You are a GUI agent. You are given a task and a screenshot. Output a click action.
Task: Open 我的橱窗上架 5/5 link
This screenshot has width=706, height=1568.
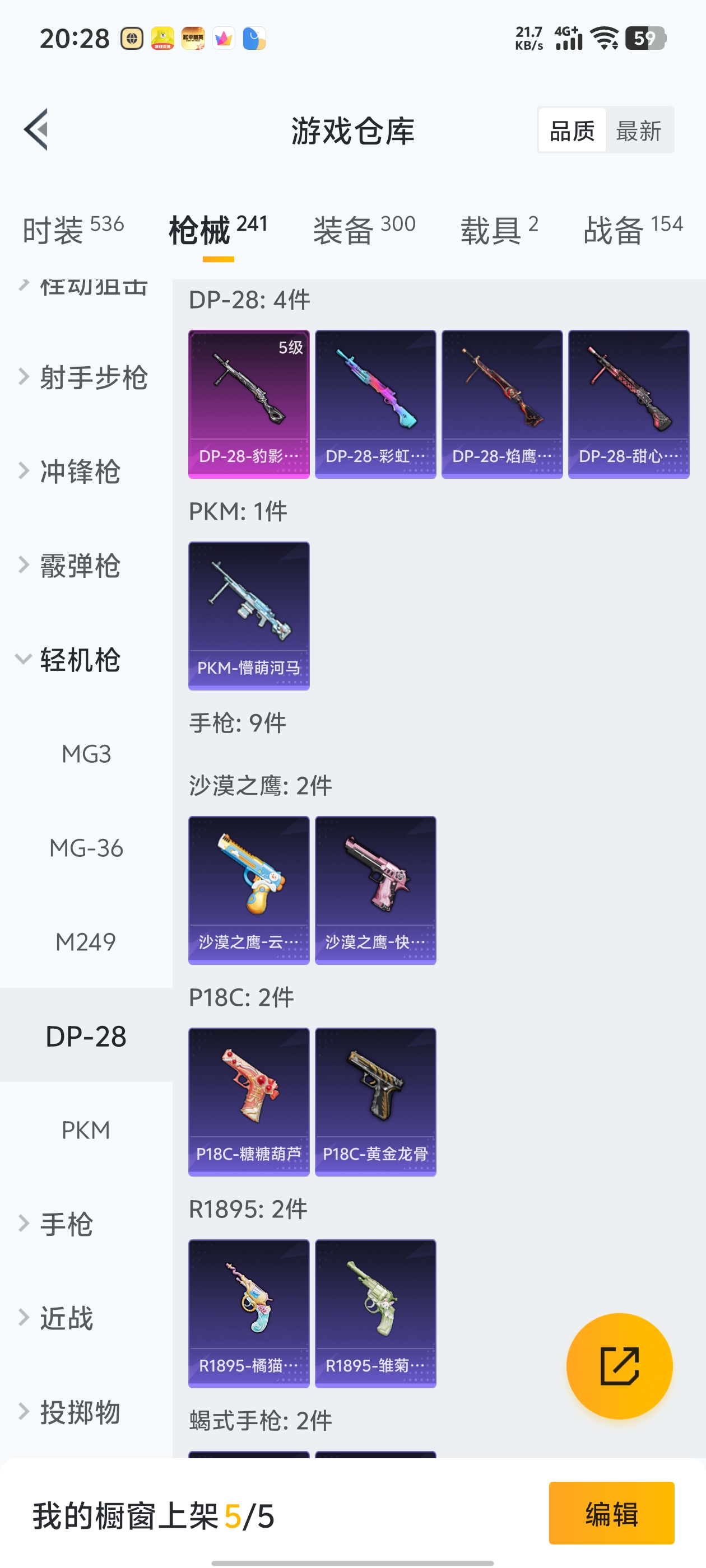154,1516
